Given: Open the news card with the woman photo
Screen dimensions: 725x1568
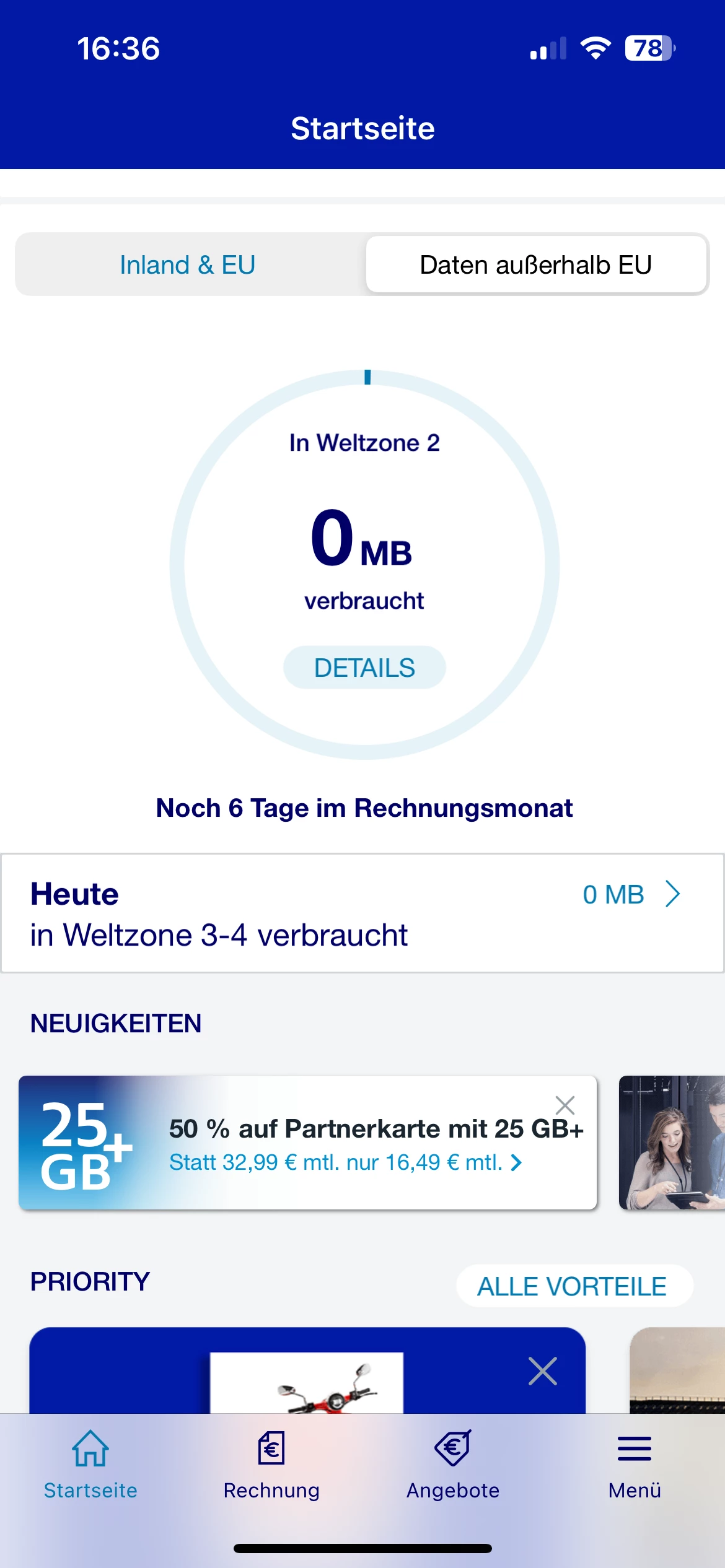Looking at the screenshot, I should [x=672, y=1143].
